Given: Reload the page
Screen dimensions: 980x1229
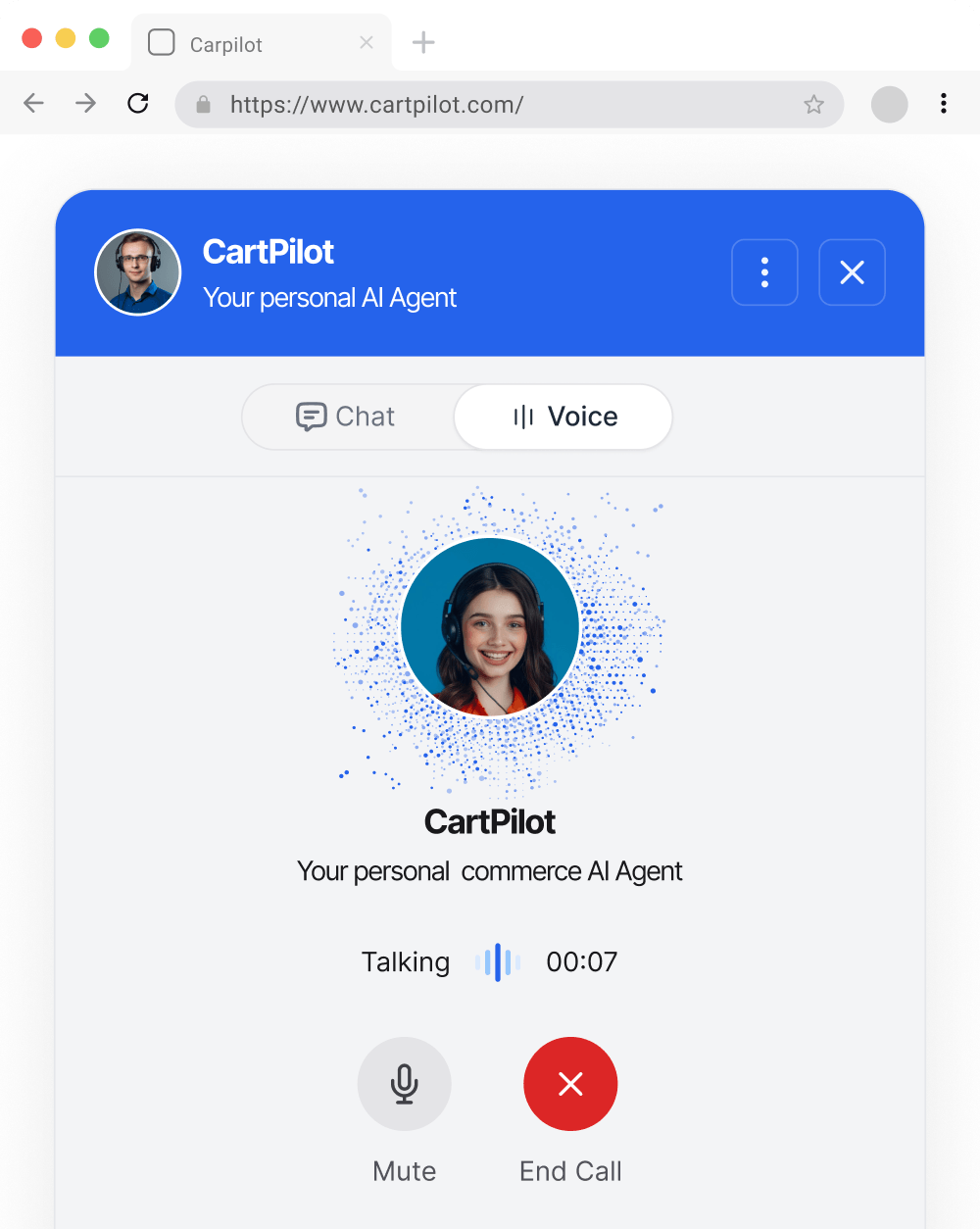Looking at the screenshot, I should pos(138,104).
